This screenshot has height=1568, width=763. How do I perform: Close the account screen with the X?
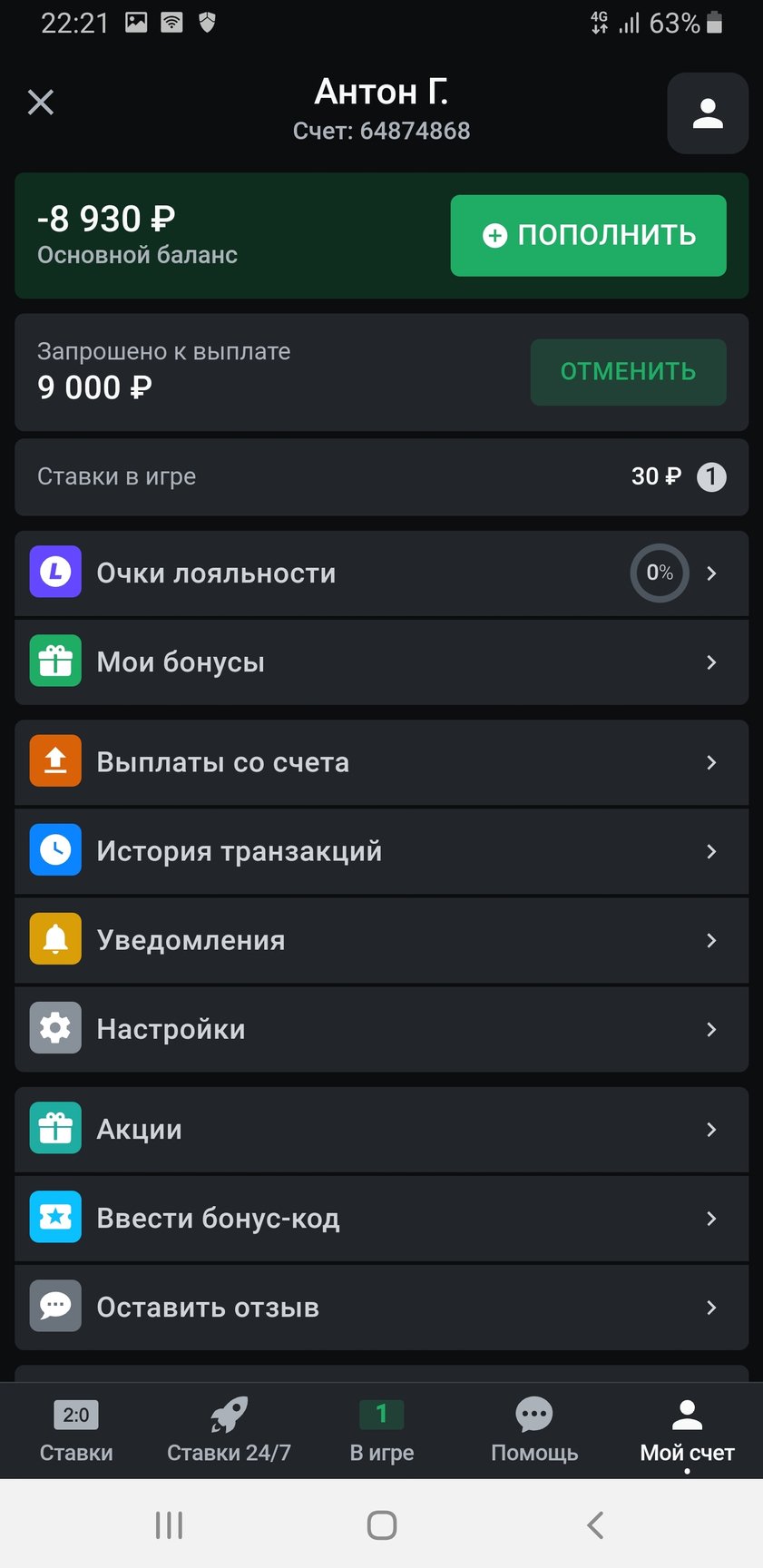41,103
